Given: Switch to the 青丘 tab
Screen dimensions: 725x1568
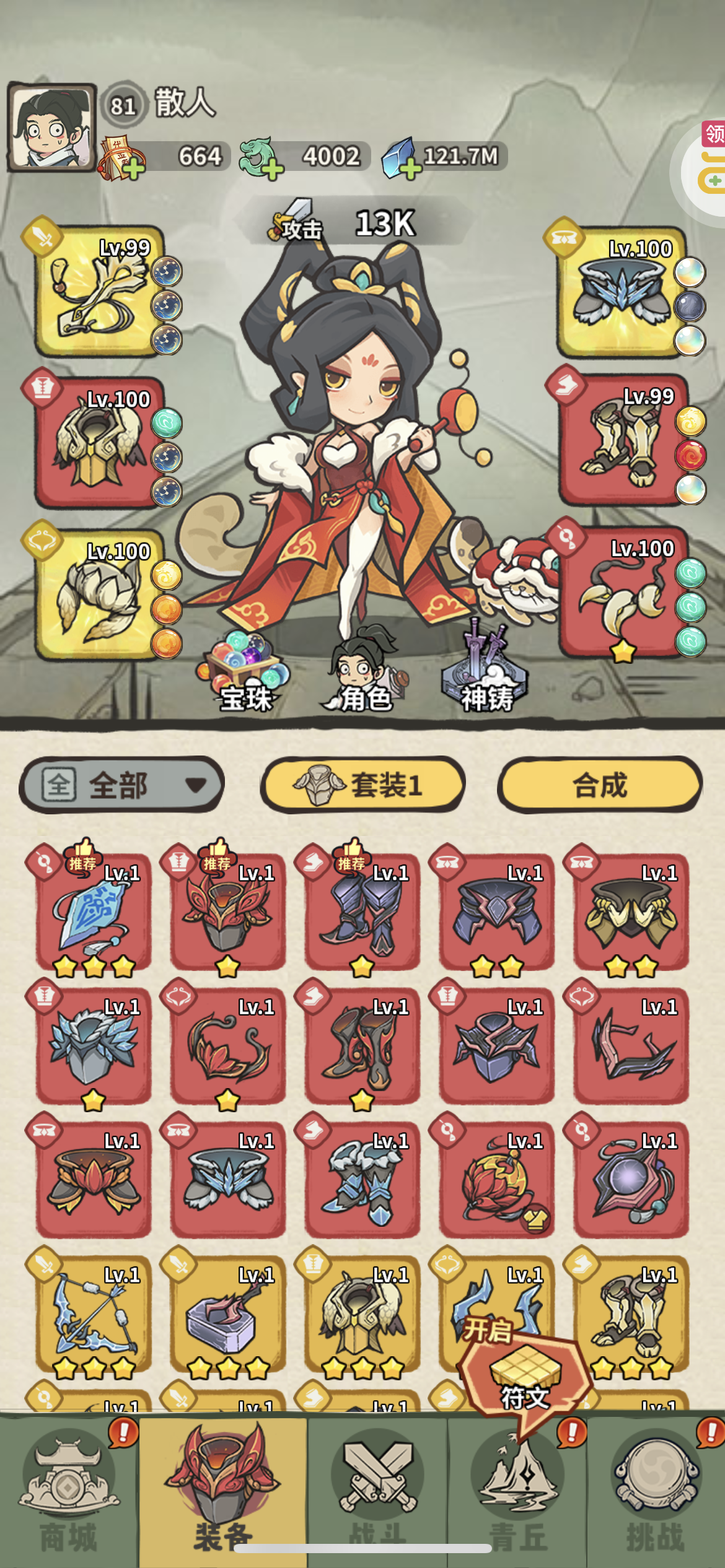Looking at the screenshot, I should 517,1492.
